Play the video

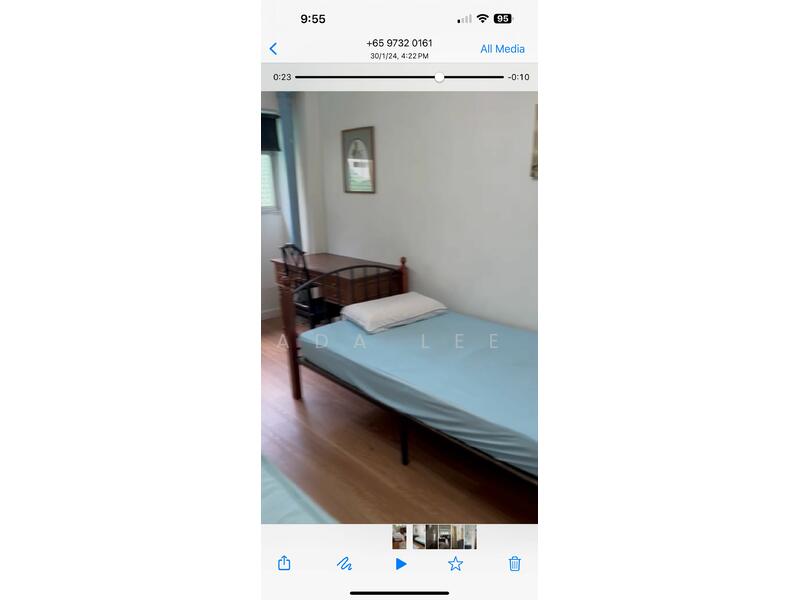[401, 564]
